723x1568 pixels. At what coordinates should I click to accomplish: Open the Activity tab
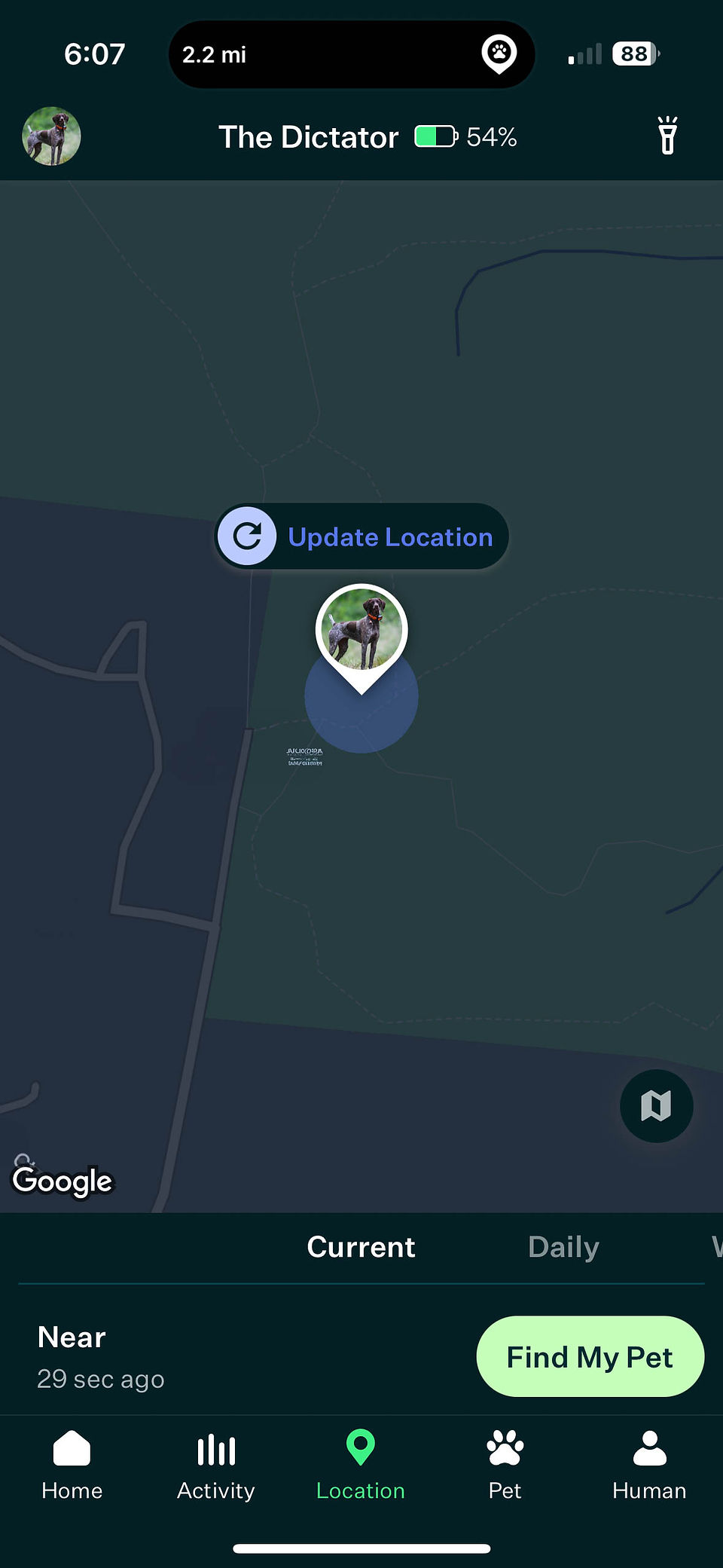coord(216,1466)
